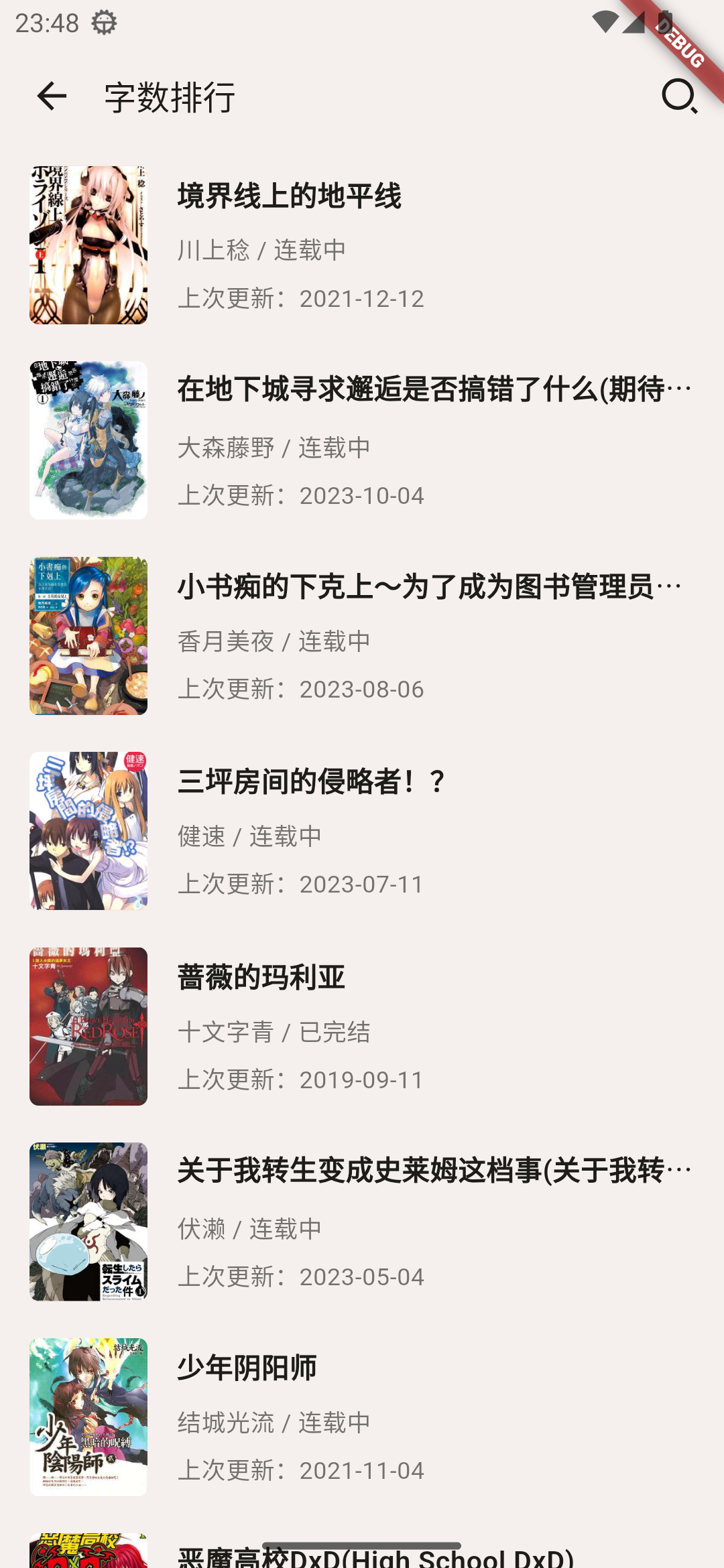724x1568 pixels.
Task: Select 少年阴阳师 by 结城光流
Action: [x=362, y=1417]
